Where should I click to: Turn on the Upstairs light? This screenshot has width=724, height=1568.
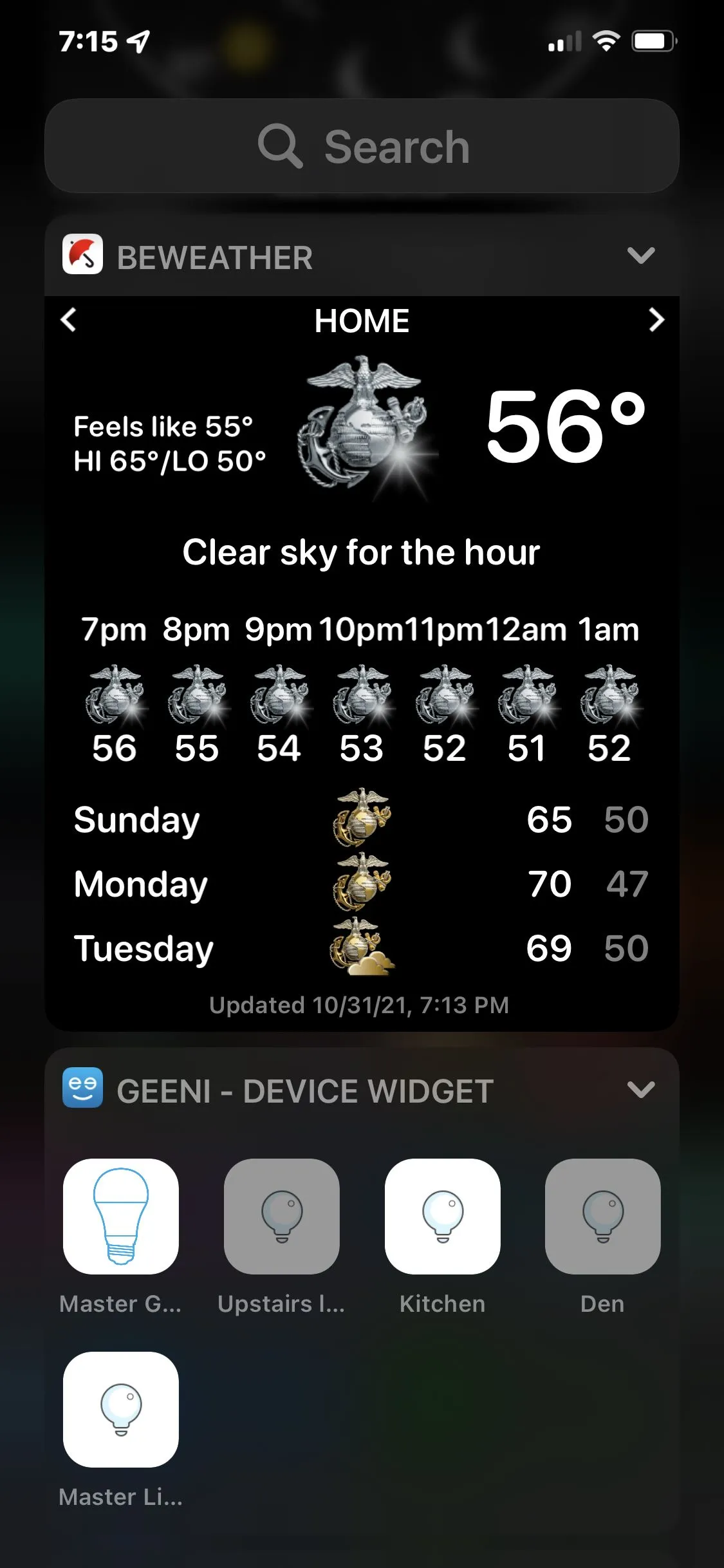[281, 1216]
